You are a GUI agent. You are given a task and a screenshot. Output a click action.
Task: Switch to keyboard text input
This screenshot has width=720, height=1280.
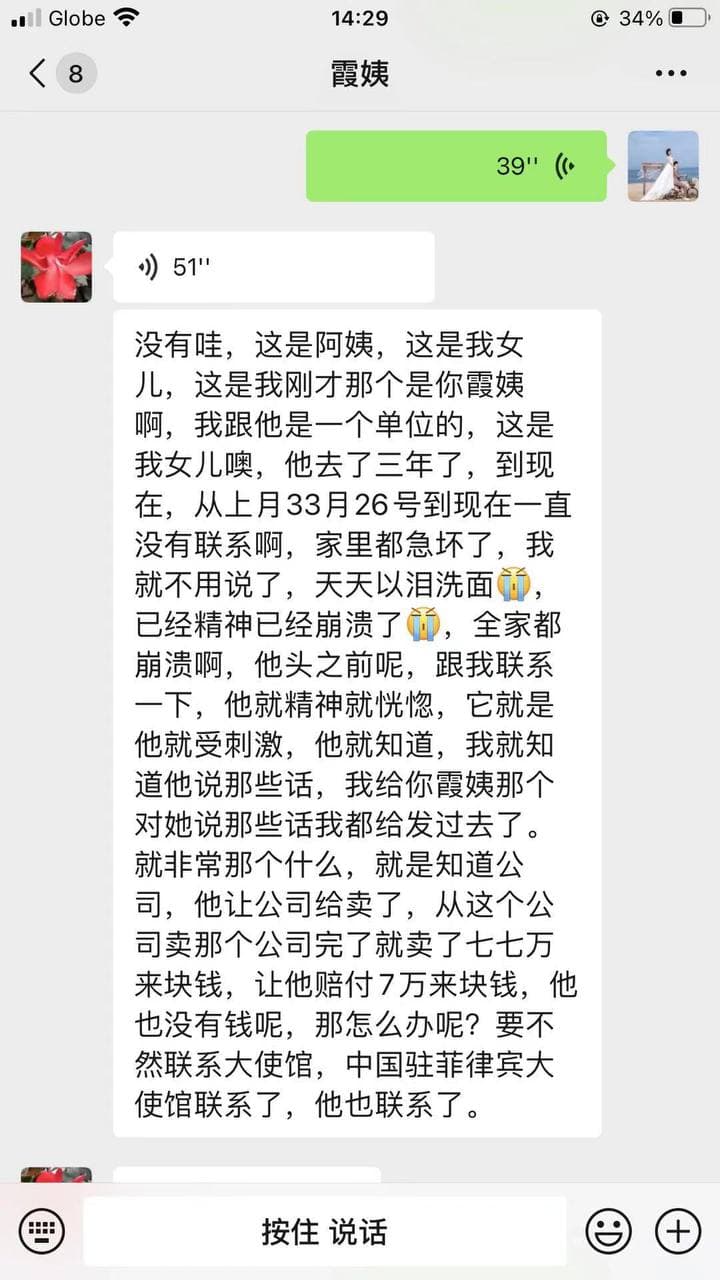[x=42, y=1231]
